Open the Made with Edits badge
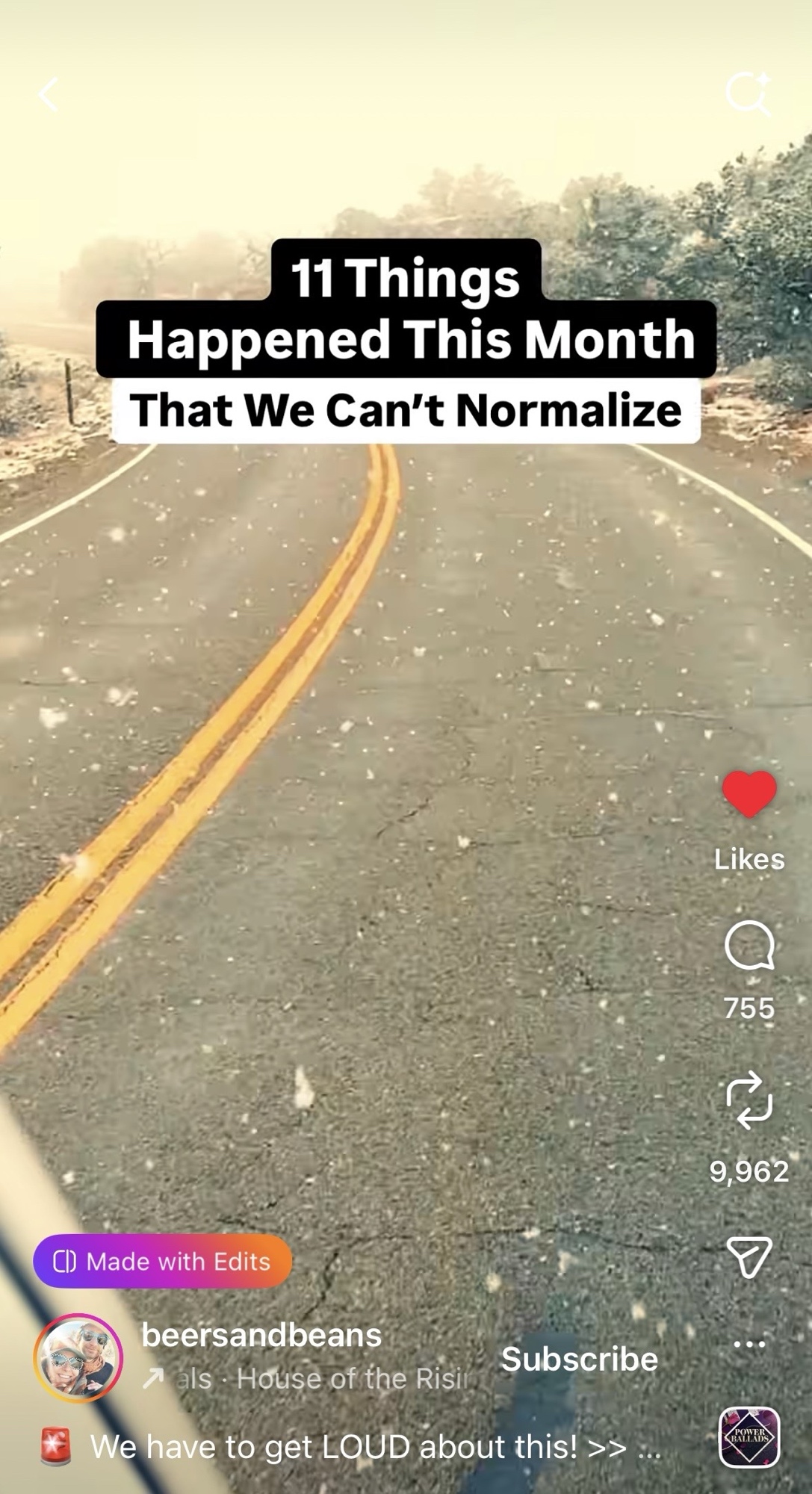Image resolution: width=812 pixels, height=1494 pixels. pyautogui.click(x=162, y=1262)
